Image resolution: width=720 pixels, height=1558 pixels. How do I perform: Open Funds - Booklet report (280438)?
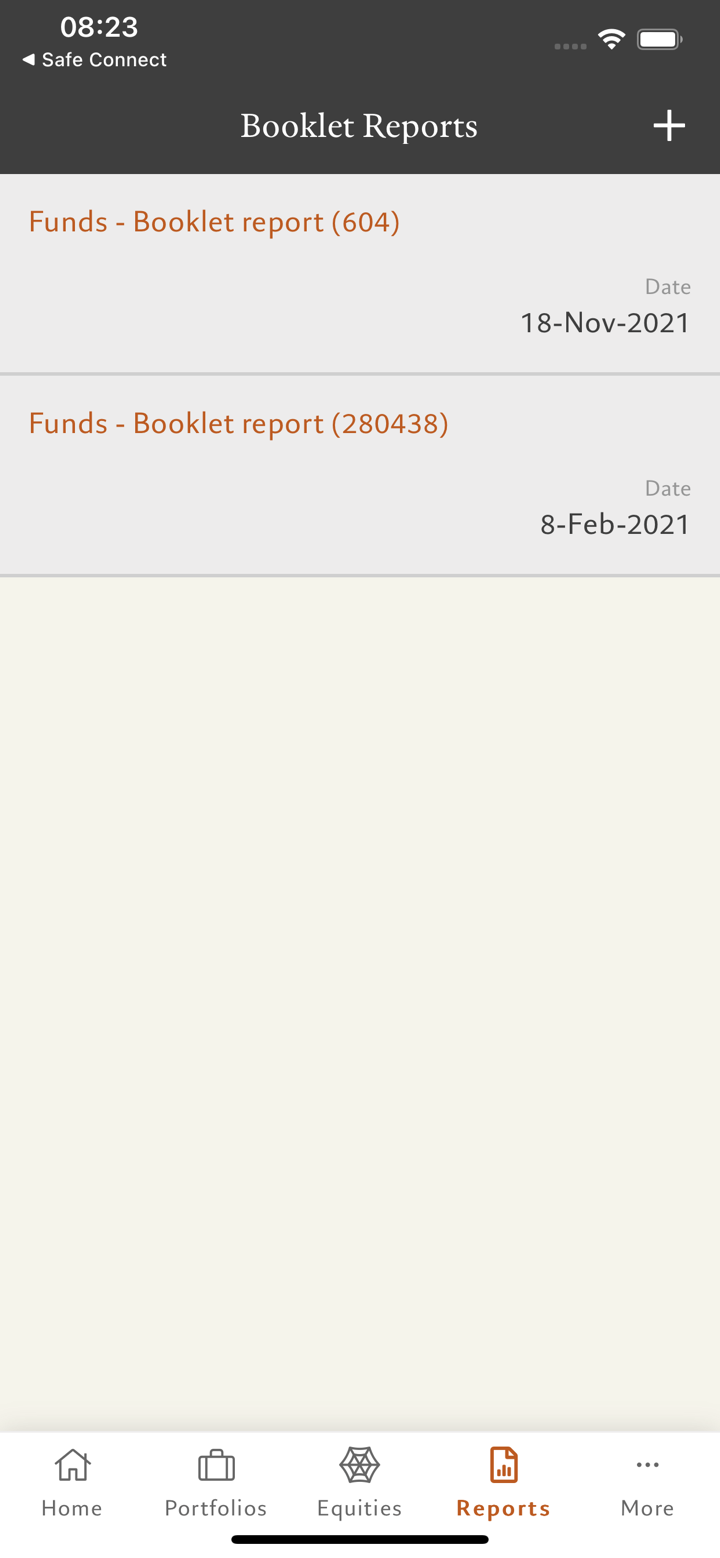[x=237, y=424]
